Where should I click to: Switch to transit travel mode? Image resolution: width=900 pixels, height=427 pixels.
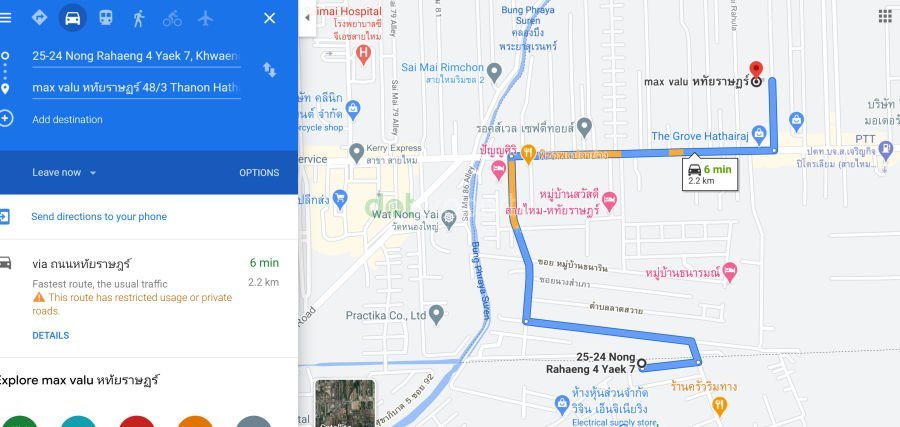[105, 18]
